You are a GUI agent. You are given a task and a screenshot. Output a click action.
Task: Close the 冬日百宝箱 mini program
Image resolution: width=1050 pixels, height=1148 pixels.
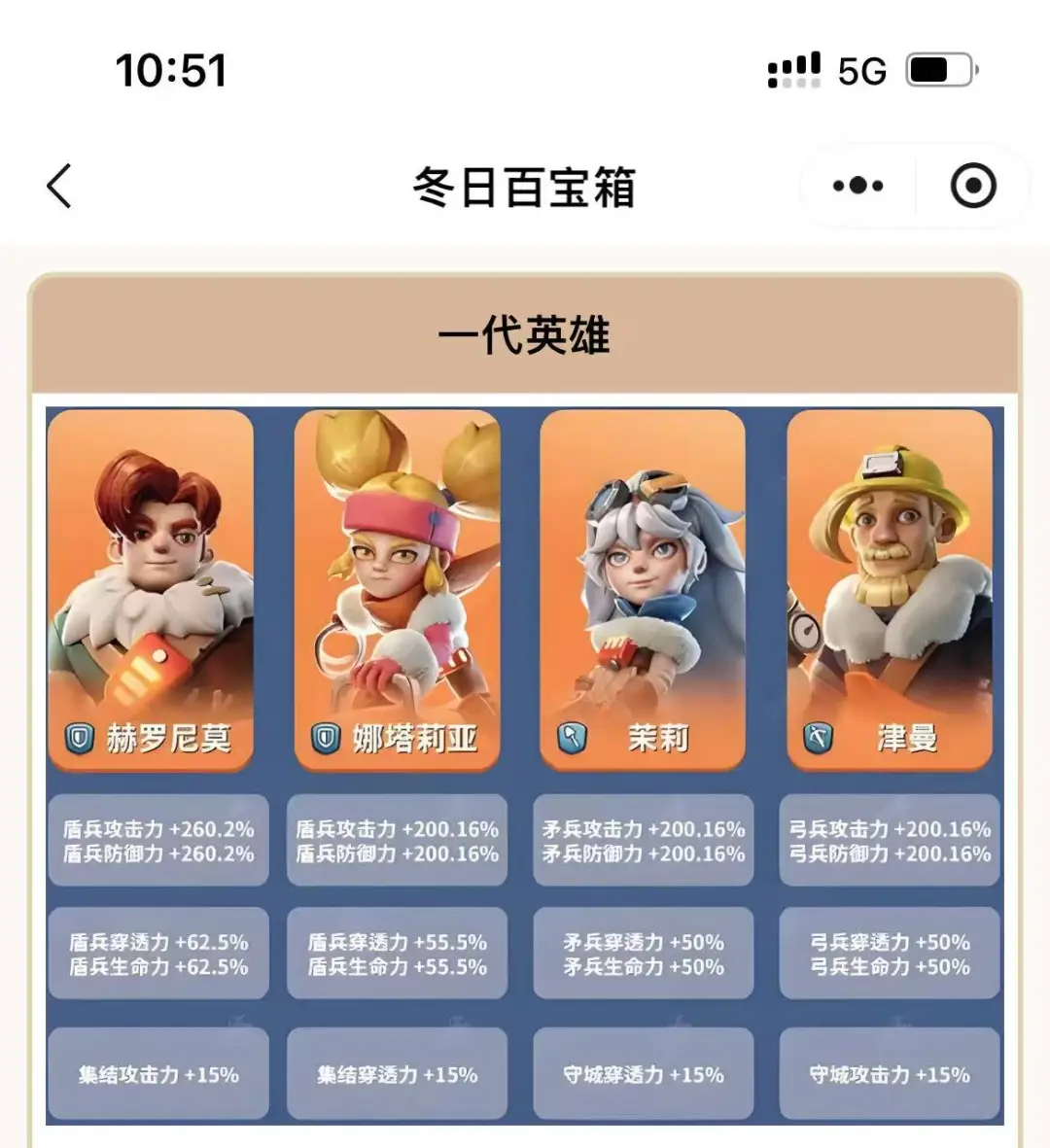pyautogui.click(x=972, y=186)
